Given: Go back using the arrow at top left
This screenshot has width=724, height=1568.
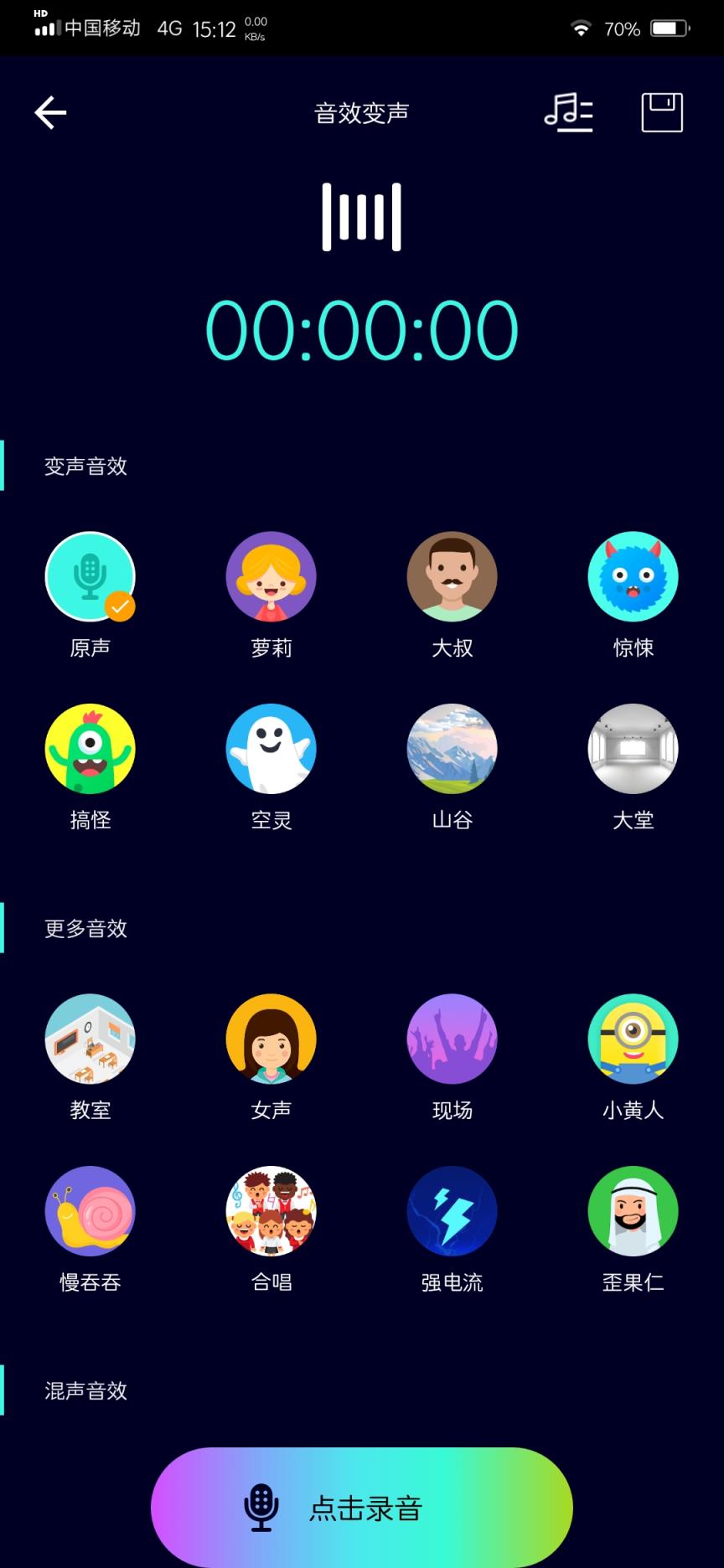Looking at the screenshot, I should point(49,111).
